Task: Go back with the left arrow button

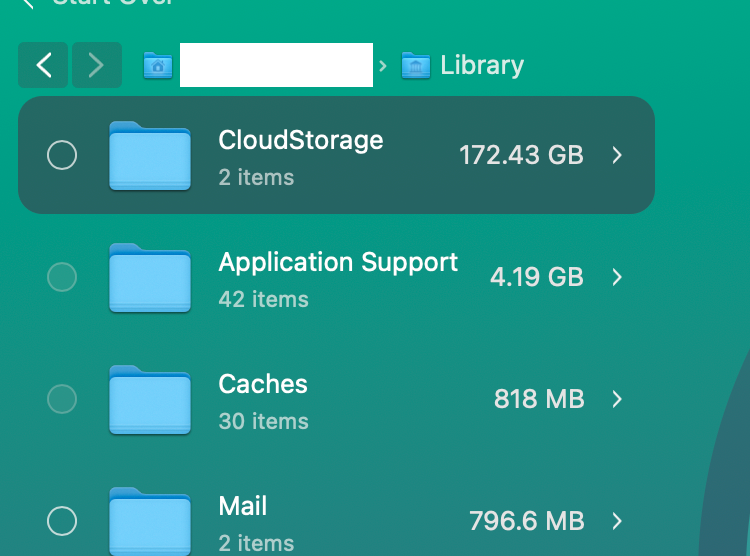Action: pos(43,66)
